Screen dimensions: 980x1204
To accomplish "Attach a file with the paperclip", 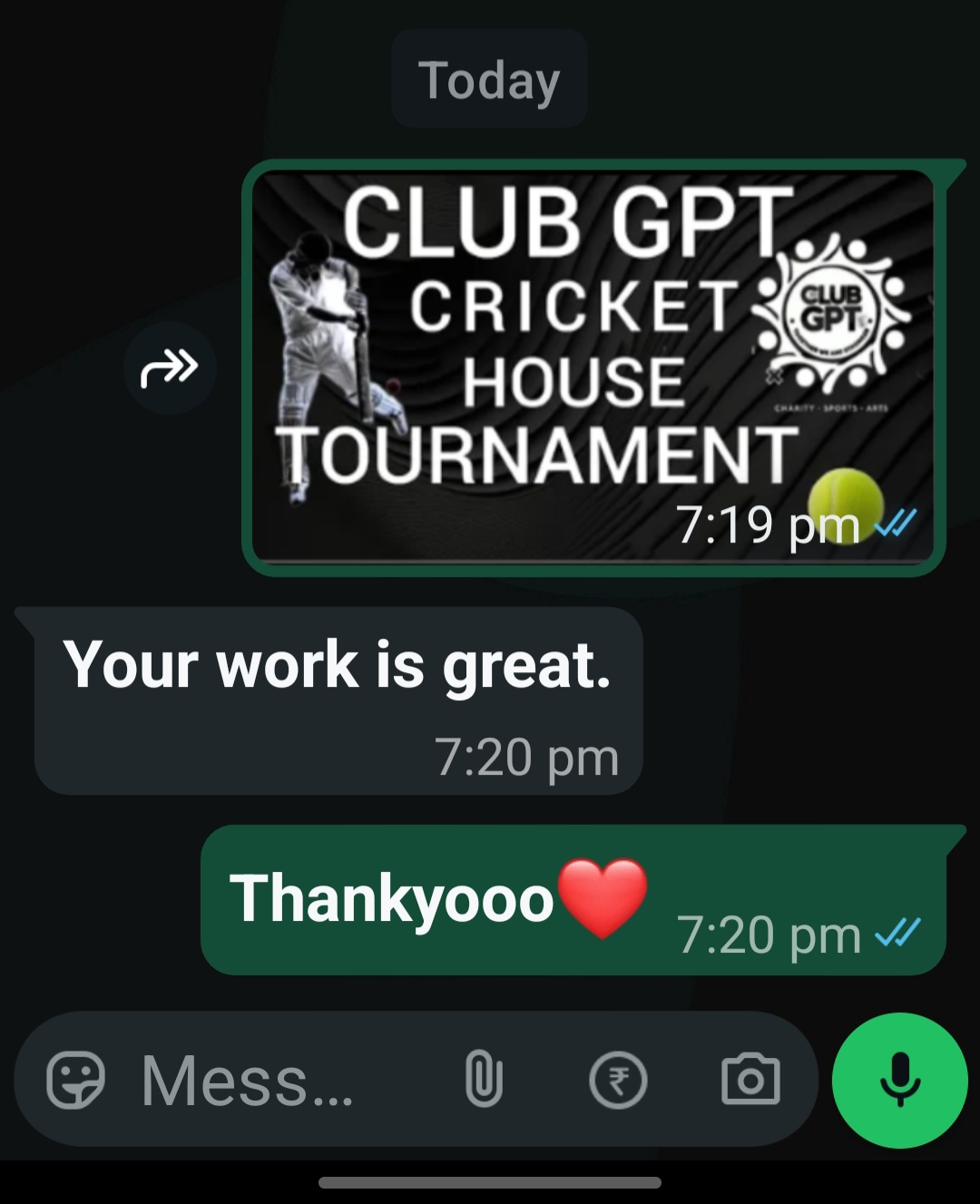I will coord(484,1080).
